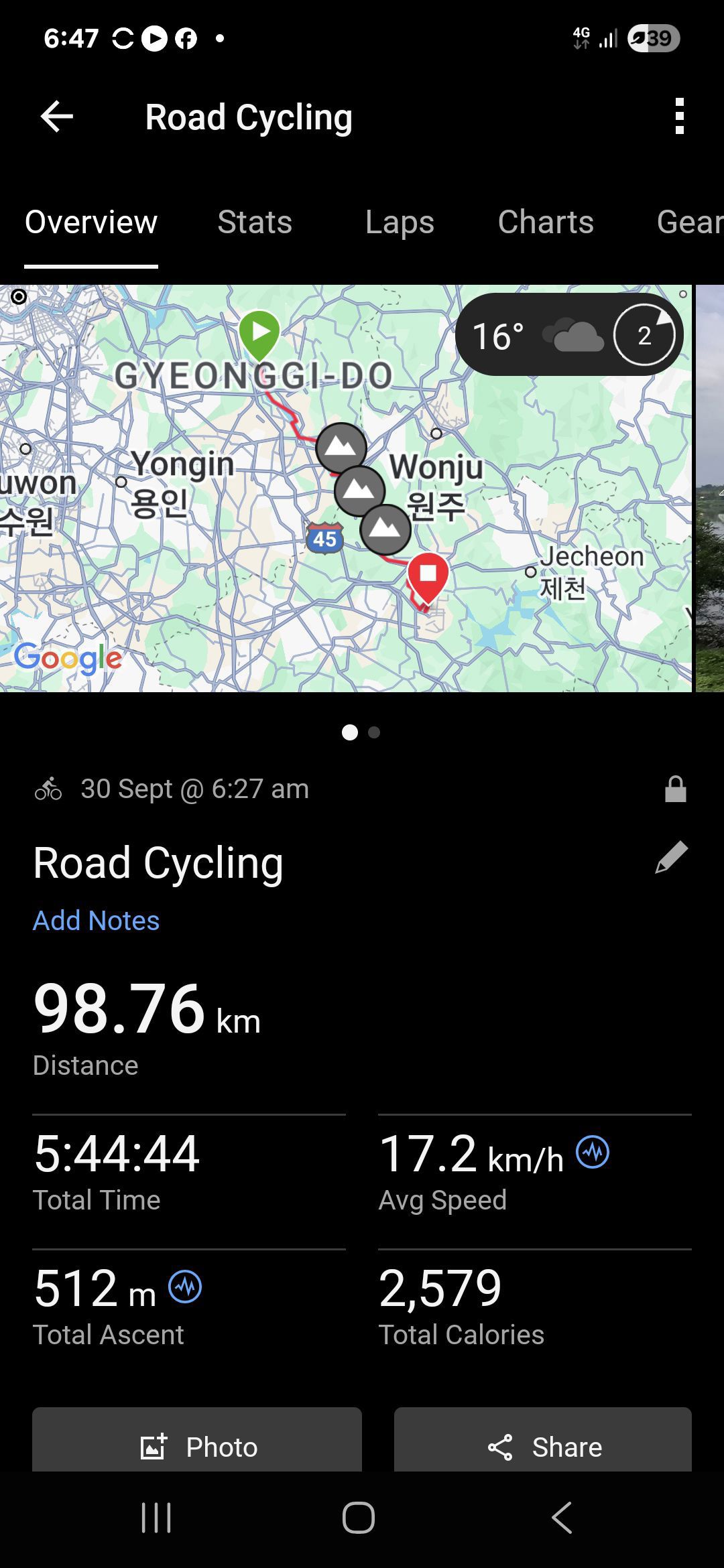Open the activity photo next to the map

(710, 489)
